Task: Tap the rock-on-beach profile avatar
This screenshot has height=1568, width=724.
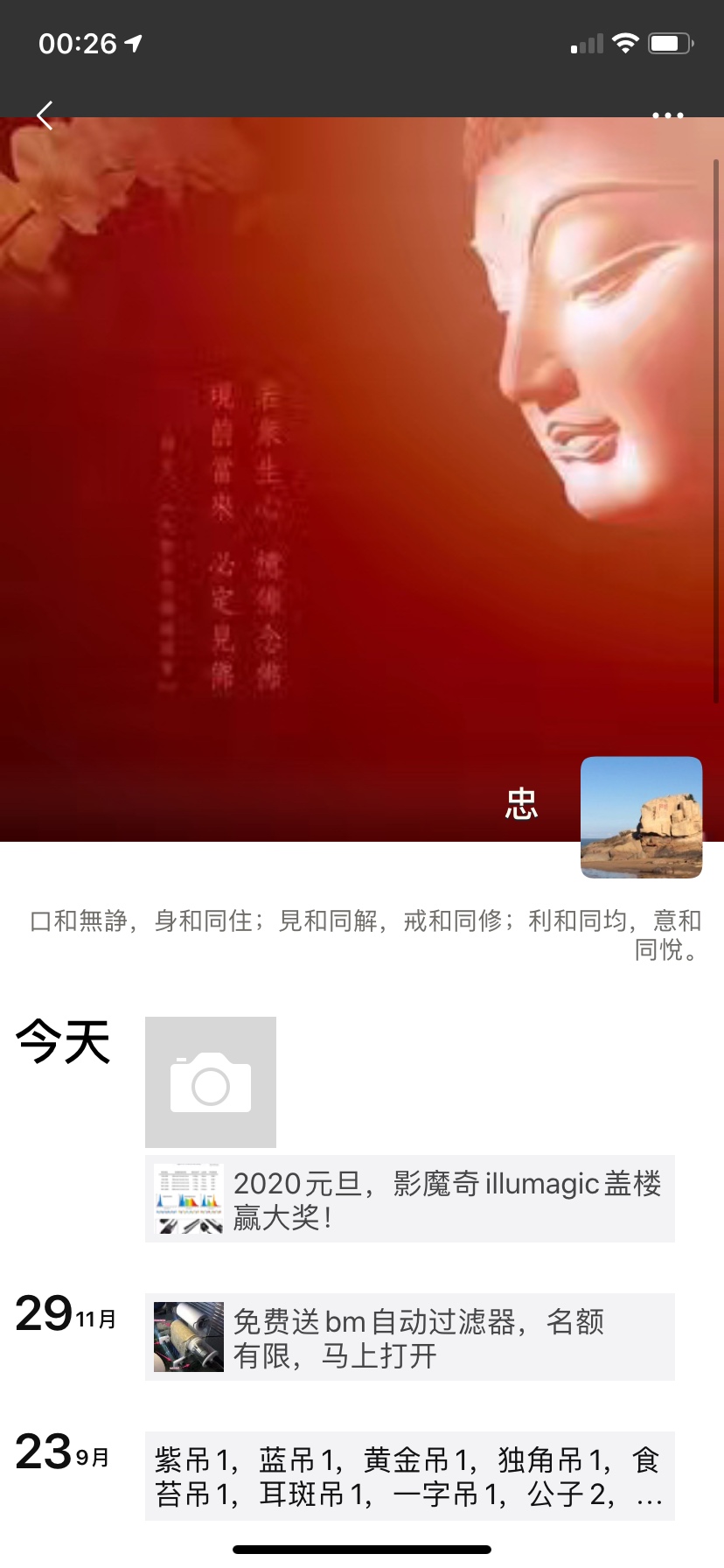Action: 641,816
